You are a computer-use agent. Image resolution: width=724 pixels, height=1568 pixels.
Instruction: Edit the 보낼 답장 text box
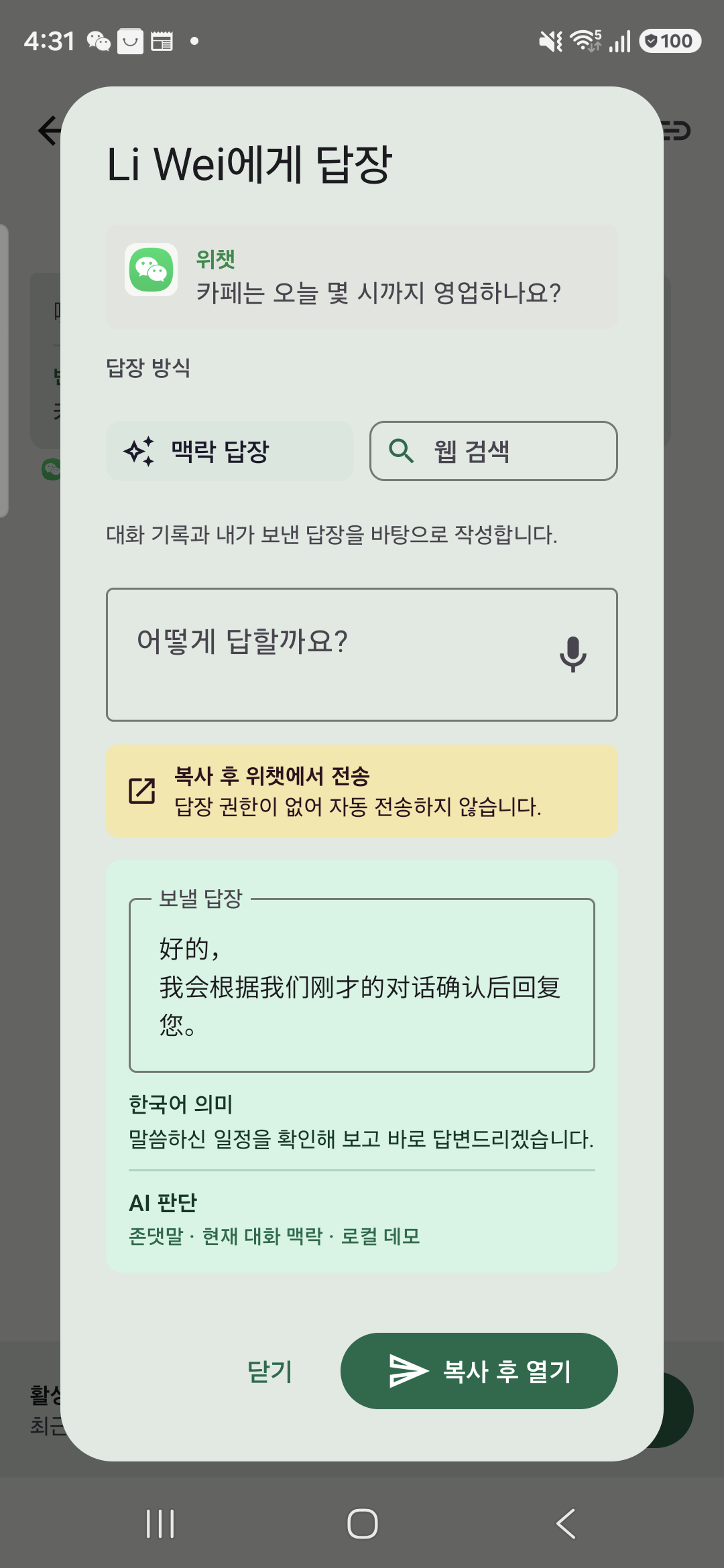[x=361, y=985]
